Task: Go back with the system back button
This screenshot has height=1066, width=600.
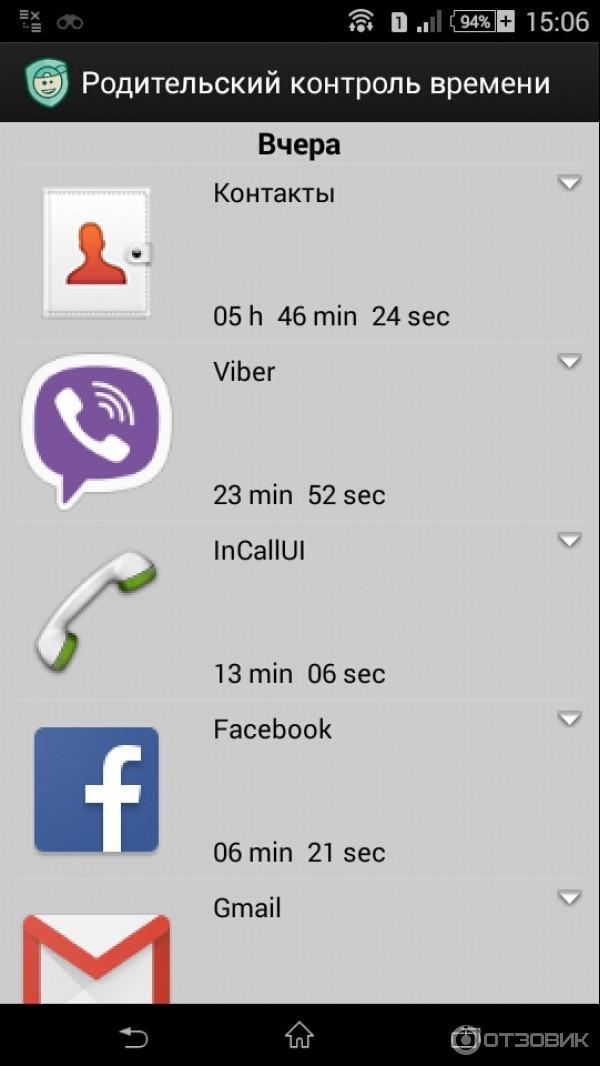Action: (133, 1036)
